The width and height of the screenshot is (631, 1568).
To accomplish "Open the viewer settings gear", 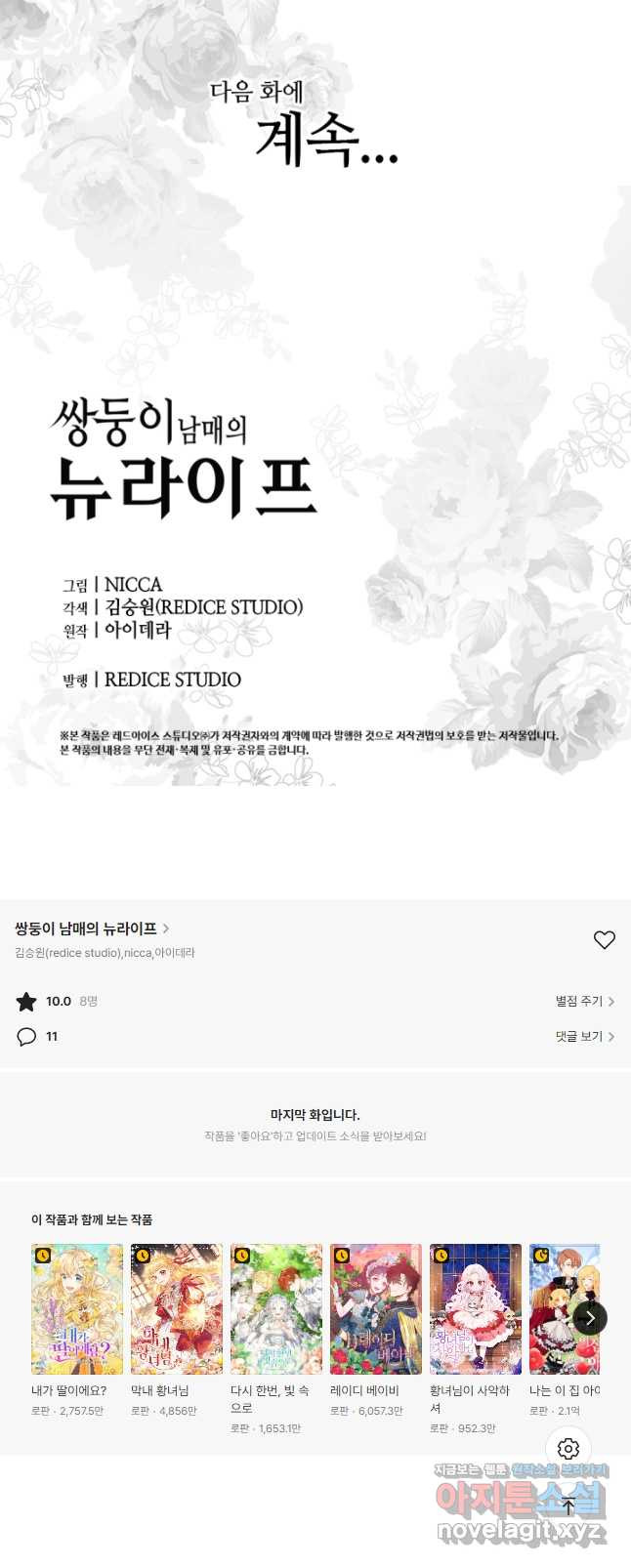I will 568,1449.
